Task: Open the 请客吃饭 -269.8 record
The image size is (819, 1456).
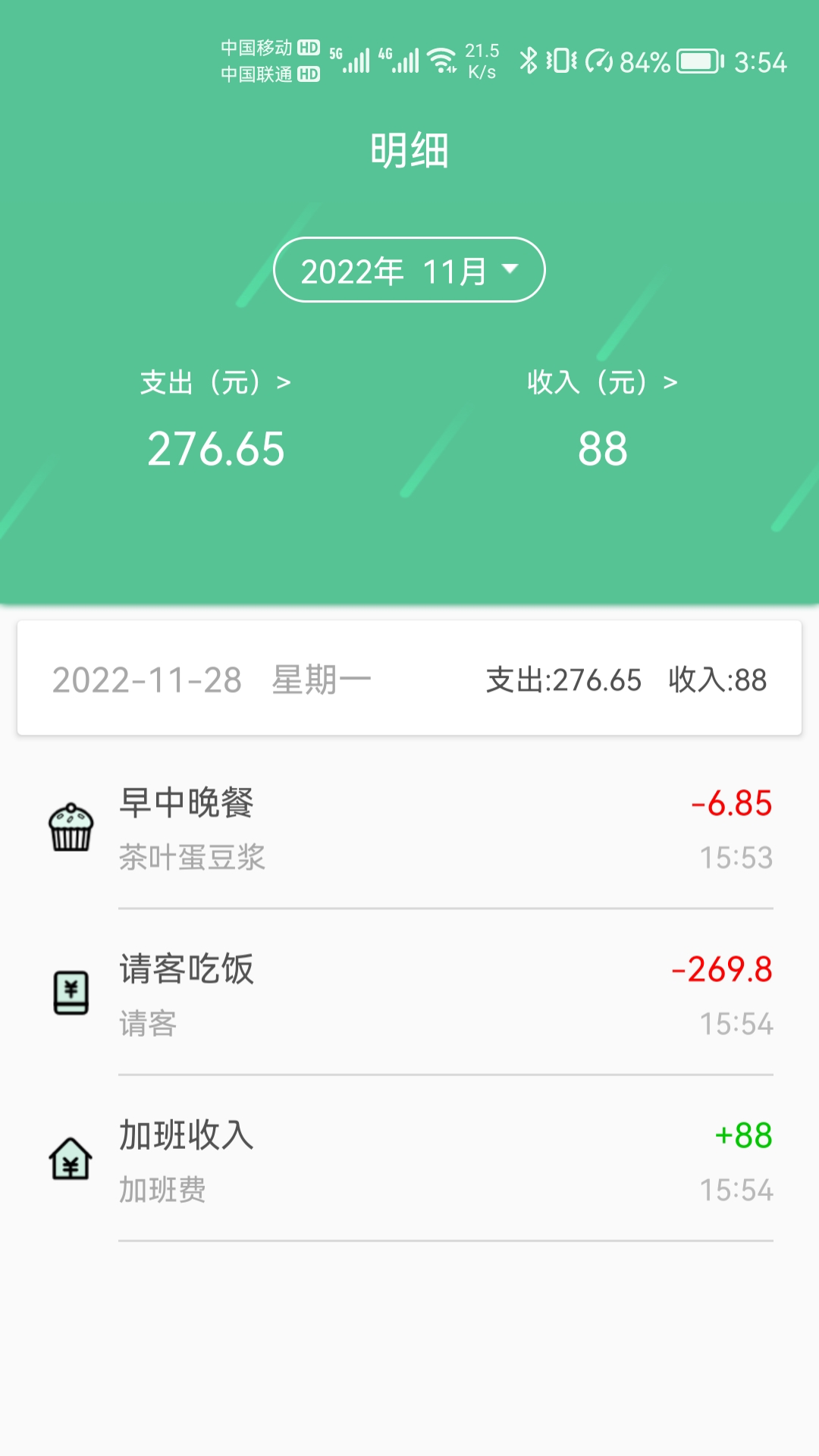Action: [409, 993]
